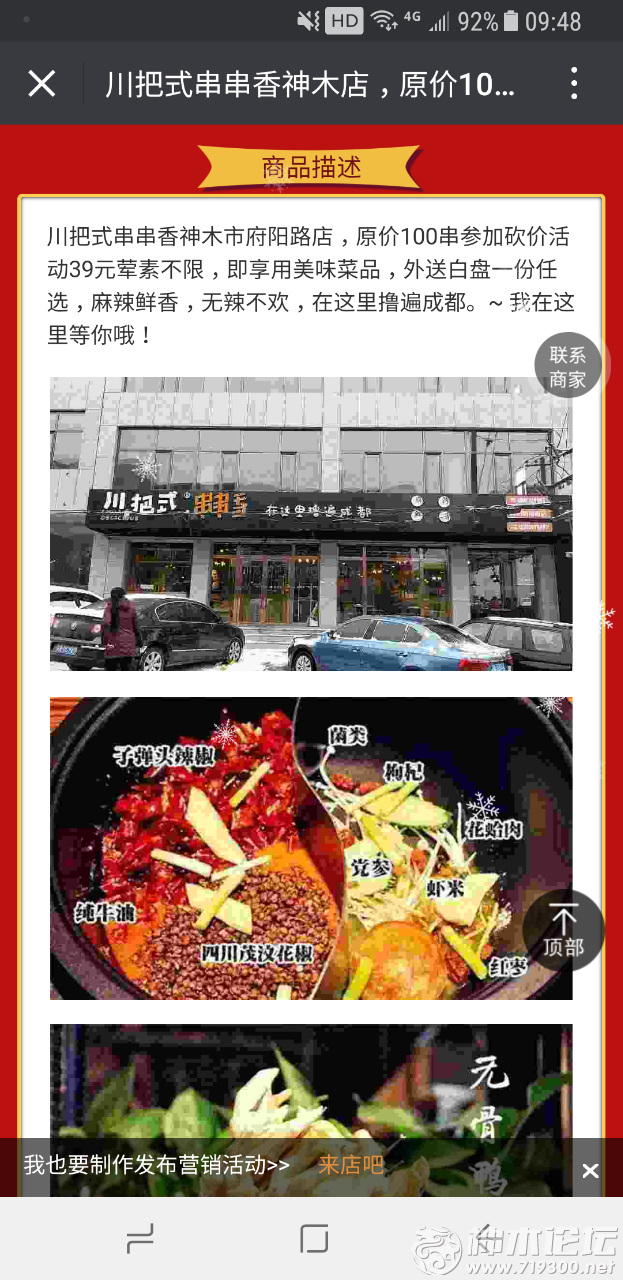The image size is (623, 1280).
Task: Open 我也要制作发布营销活动 link
Action: [x=157, y=1165]
